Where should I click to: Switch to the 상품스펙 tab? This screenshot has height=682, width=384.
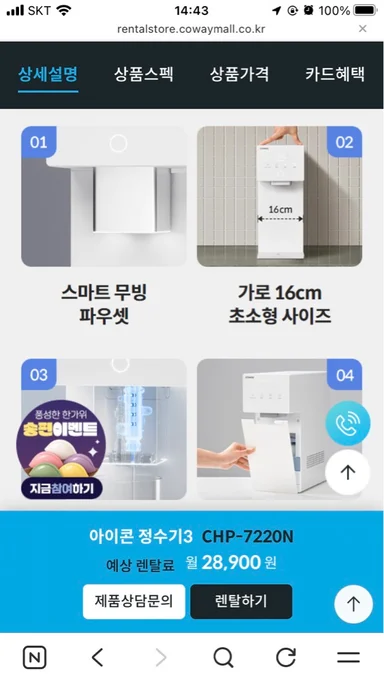144,74
